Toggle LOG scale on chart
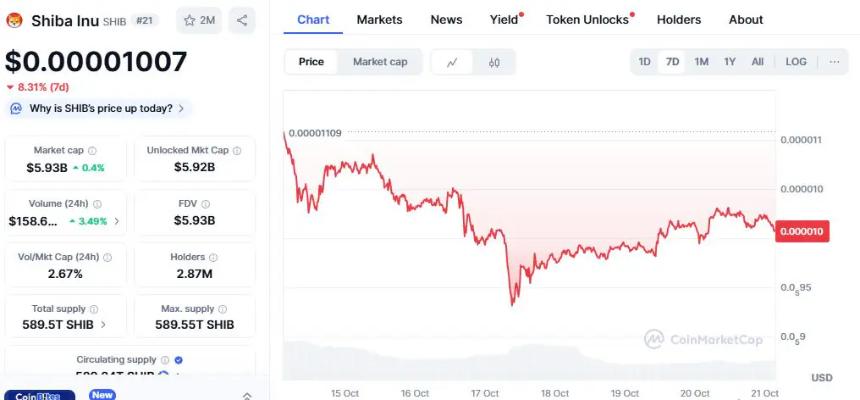 pos(796,62)
